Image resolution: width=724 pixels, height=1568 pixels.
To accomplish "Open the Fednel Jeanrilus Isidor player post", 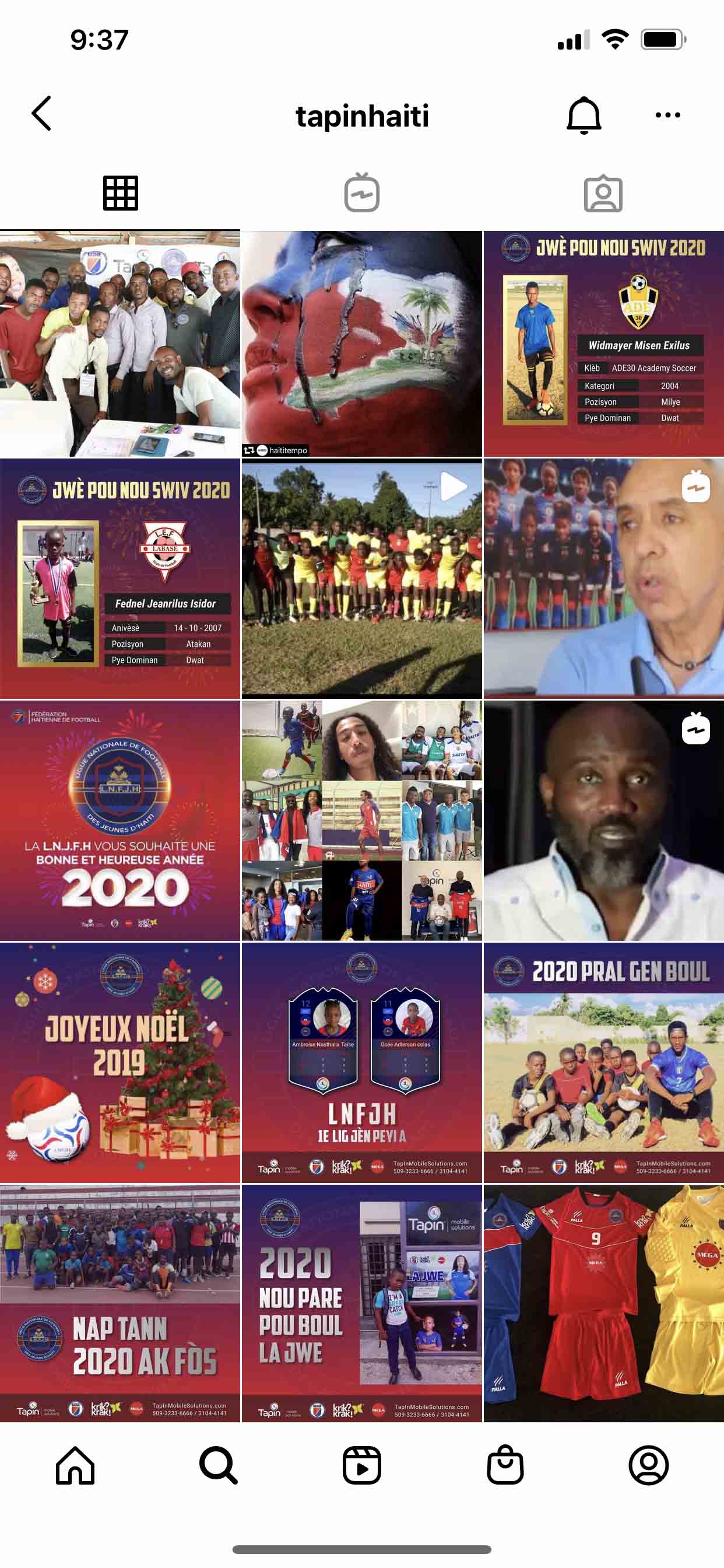I will click(x=120, y=578).
